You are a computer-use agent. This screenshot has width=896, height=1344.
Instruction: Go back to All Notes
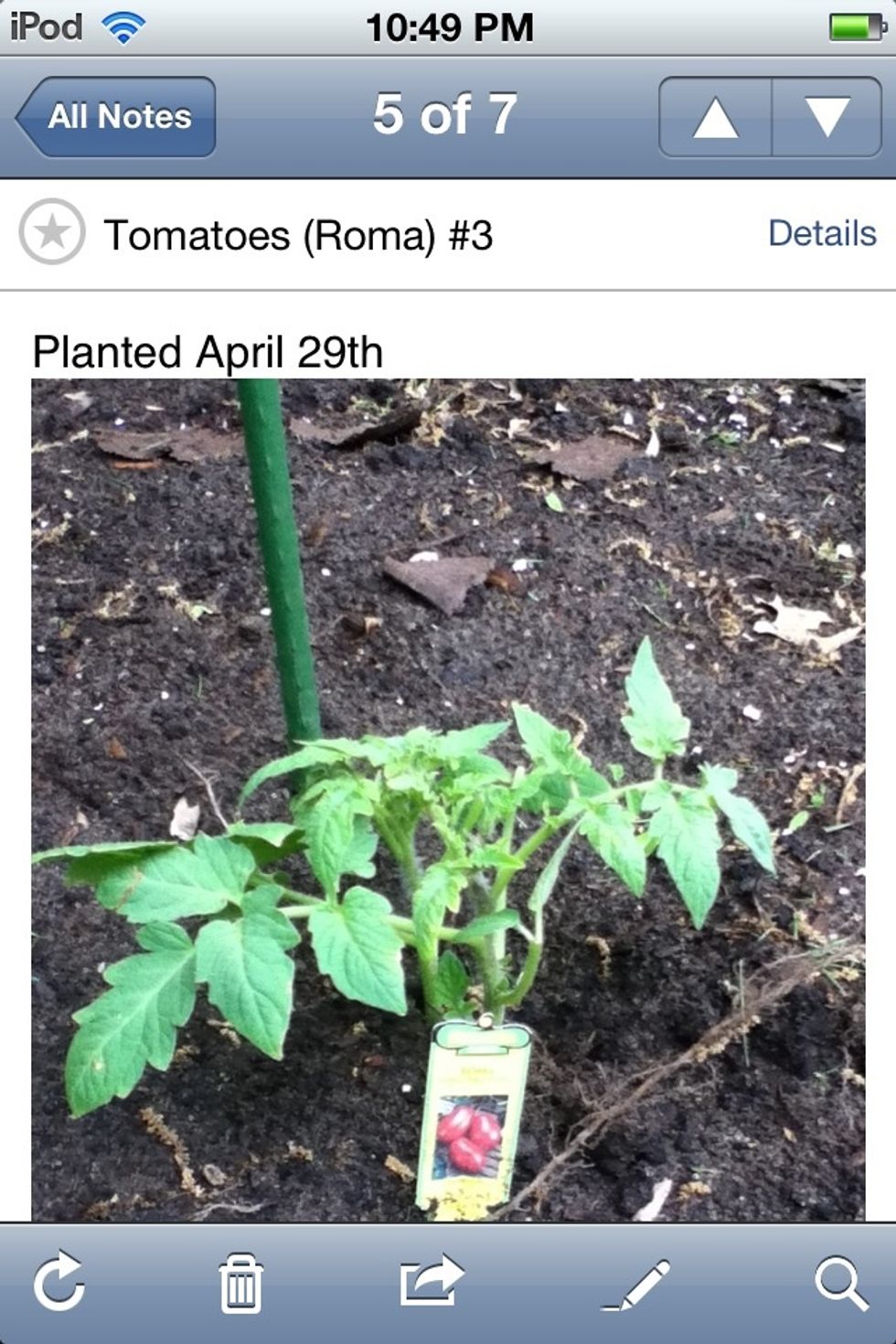coord(117,117)
